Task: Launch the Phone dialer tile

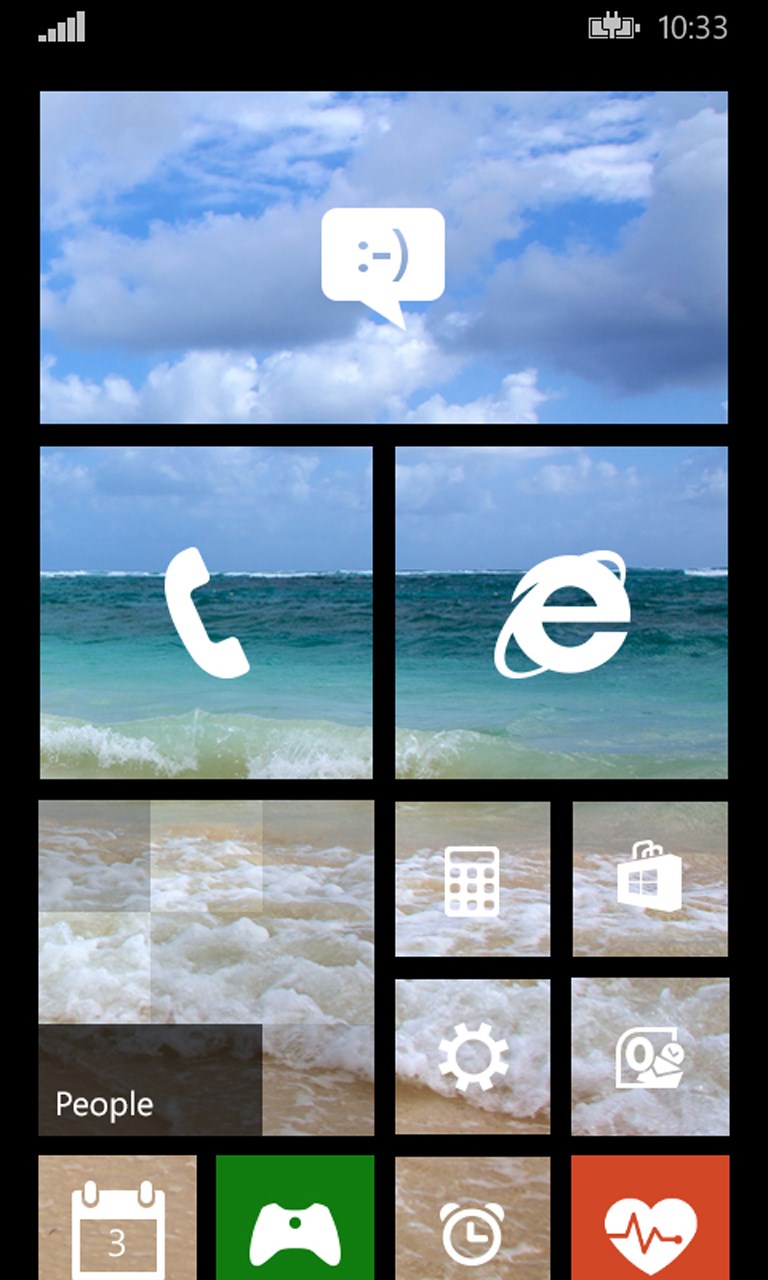Action: [x=206, y=612]
